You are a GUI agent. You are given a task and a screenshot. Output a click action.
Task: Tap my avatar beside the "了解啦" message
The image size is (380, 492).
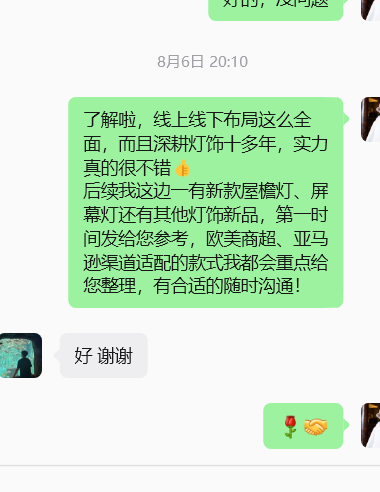370,119
